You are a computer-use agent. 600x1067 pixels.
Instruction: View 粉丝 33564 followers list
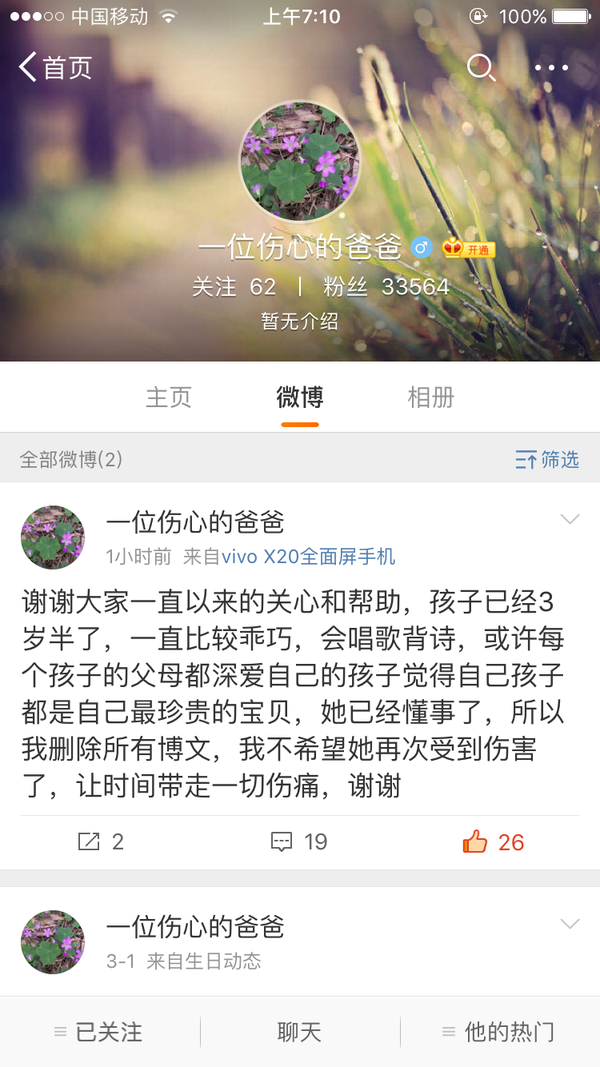point(386,287)
